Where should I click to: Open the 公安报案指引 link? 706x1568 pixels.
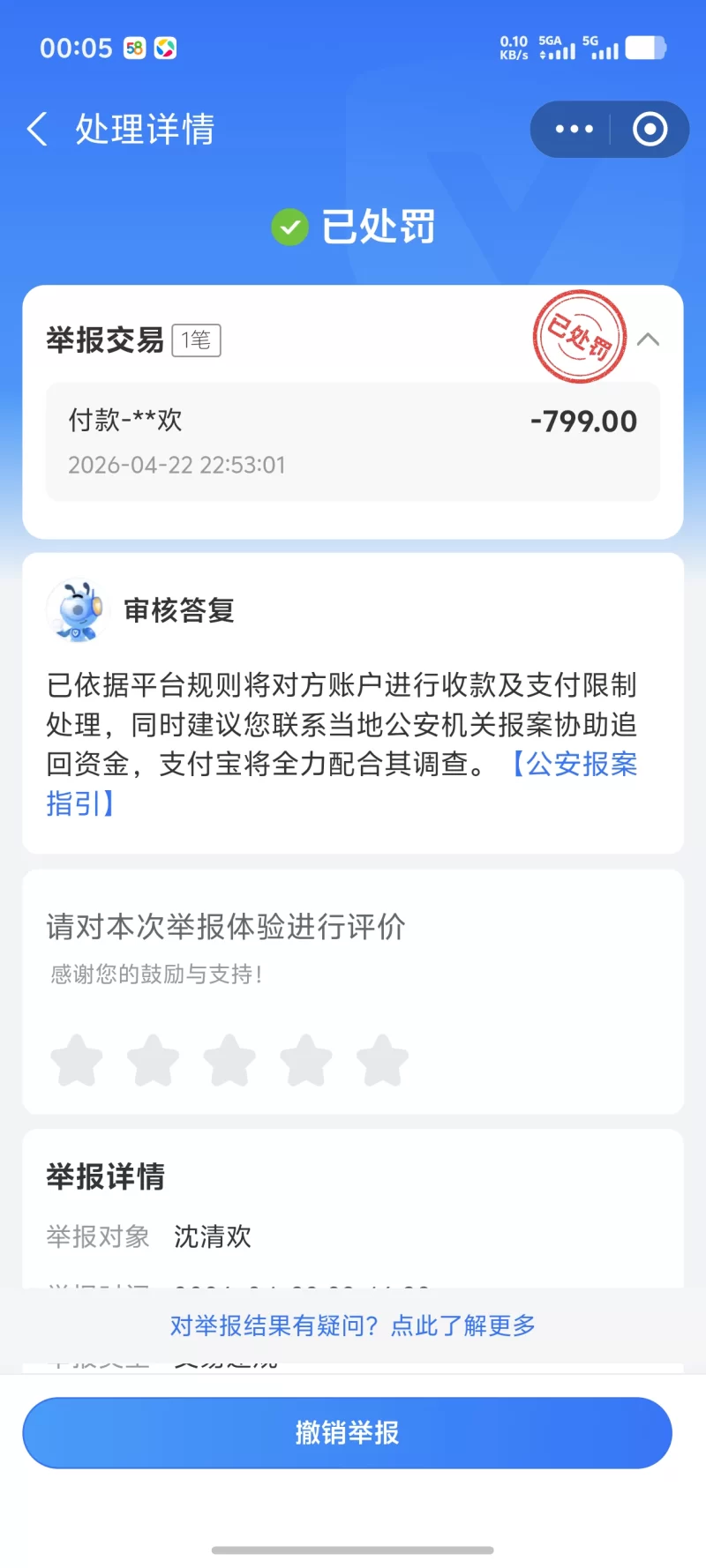pyautogui.click(x=574, y=764)
